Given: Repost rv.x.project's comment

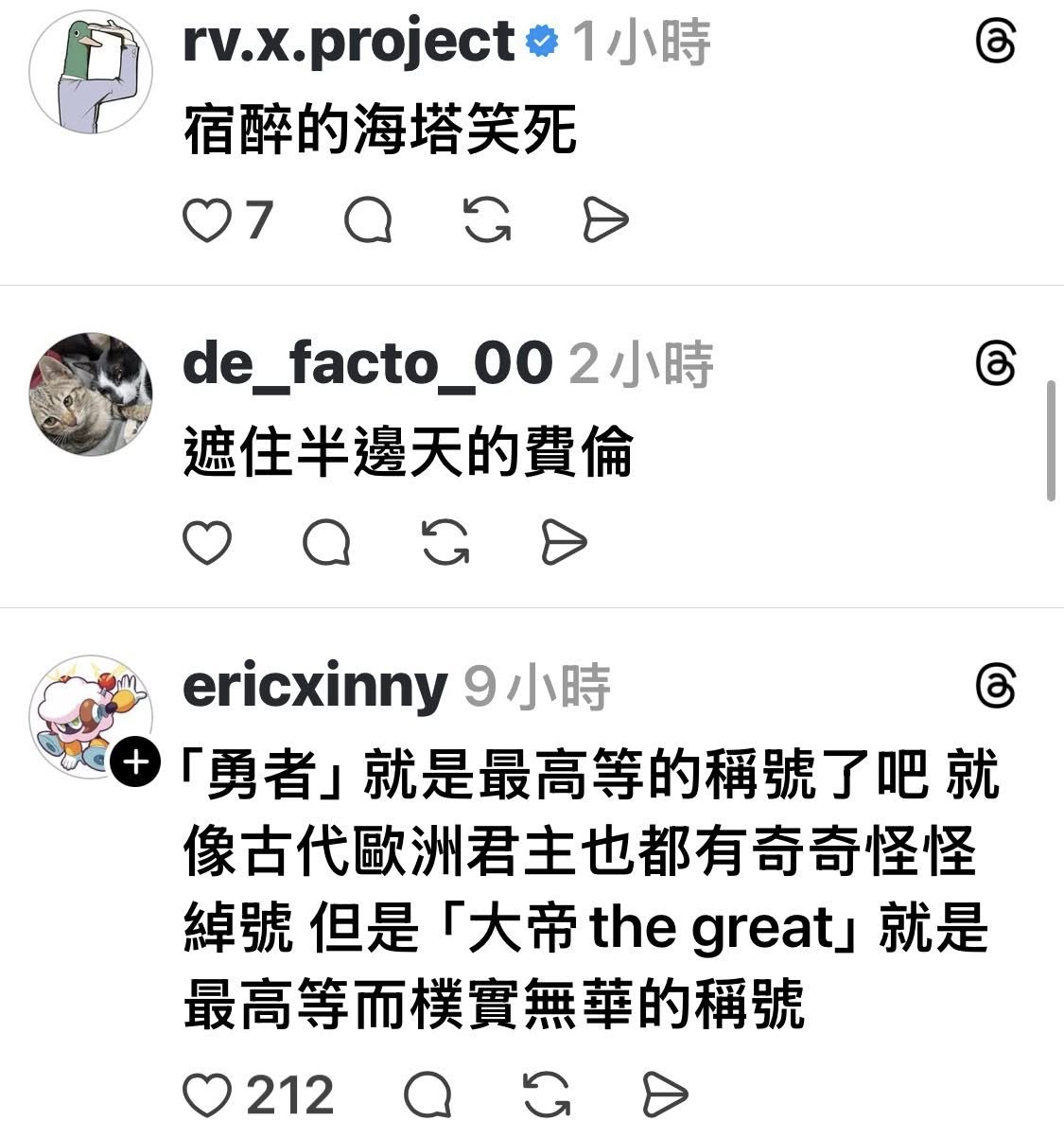Looking at the screenshot, I should click(x=488, y=220).
